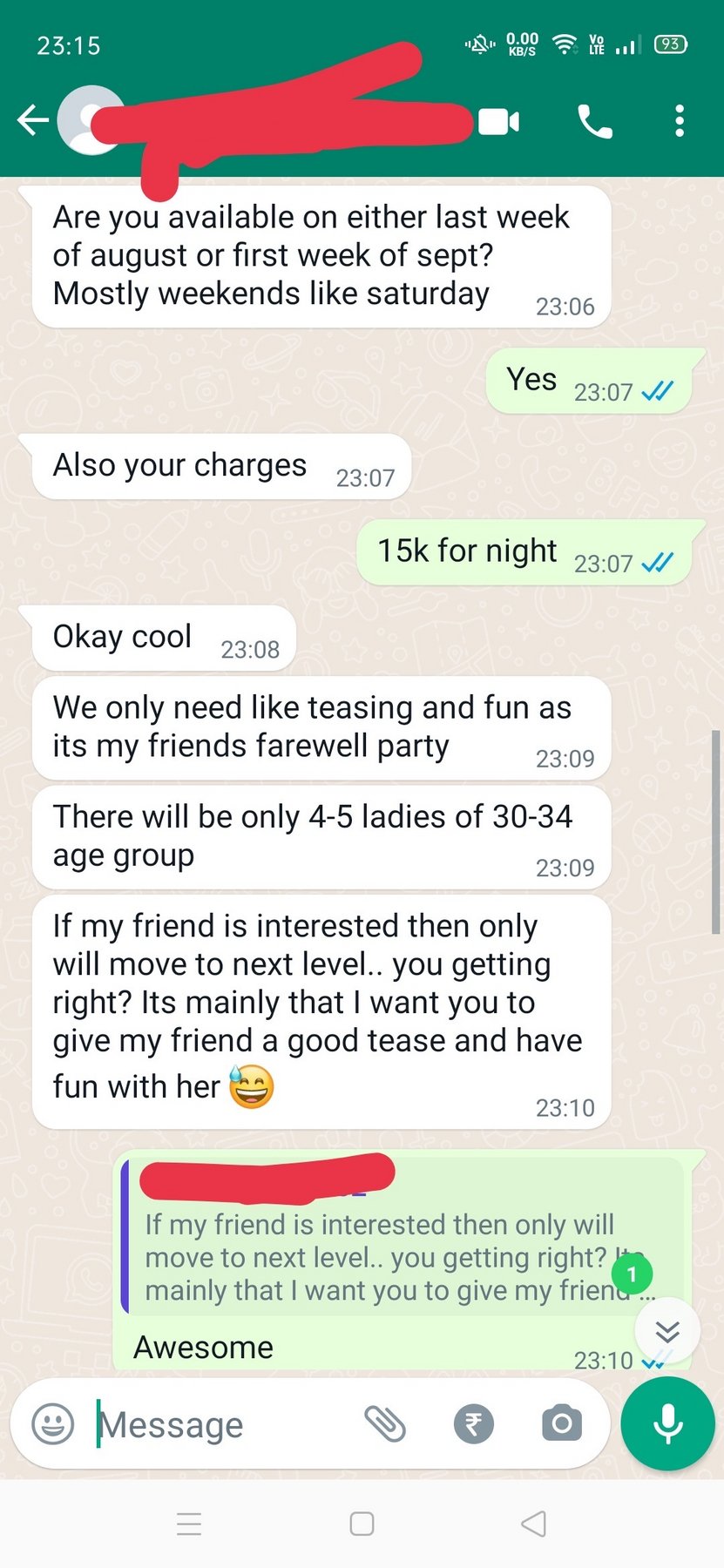The image size is (724, 1568).
Task: Open the three-dot overflow menu
Action: pyautogui.click(x=680, y=121)
